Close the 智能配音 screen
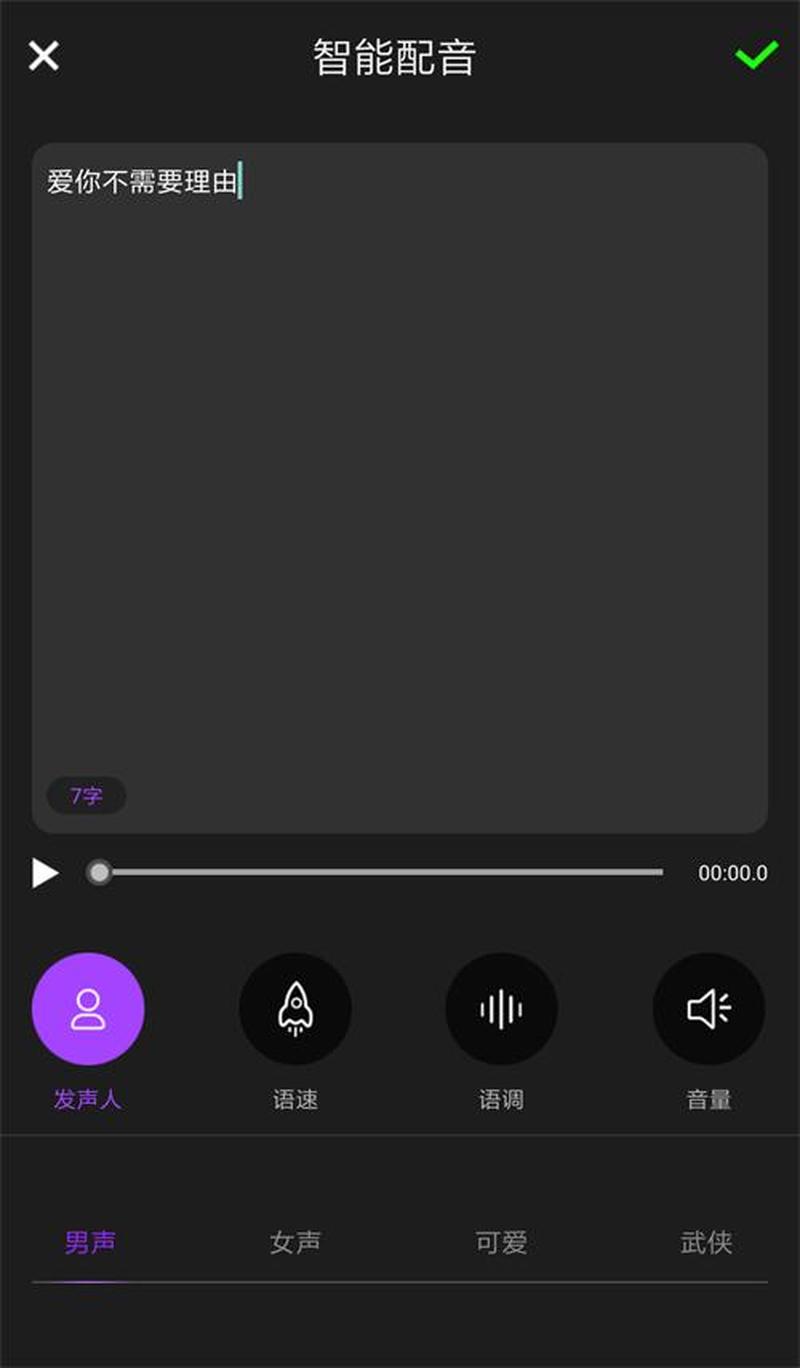Screen dimensions: 800x1368 click(x=44, y=56)
